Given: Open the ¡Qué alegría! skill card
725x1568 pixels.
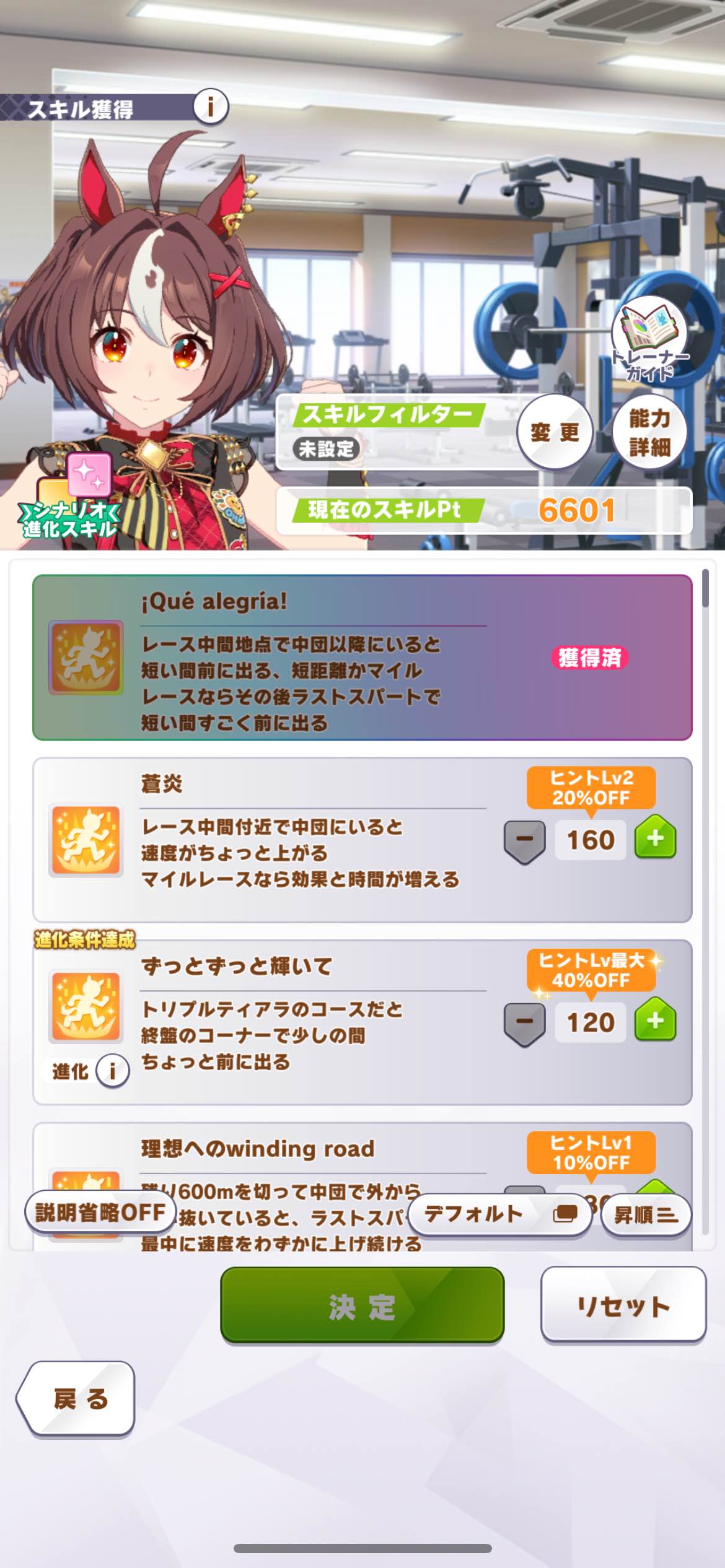Looking at the screenshot, I should [x=362, y=658].
